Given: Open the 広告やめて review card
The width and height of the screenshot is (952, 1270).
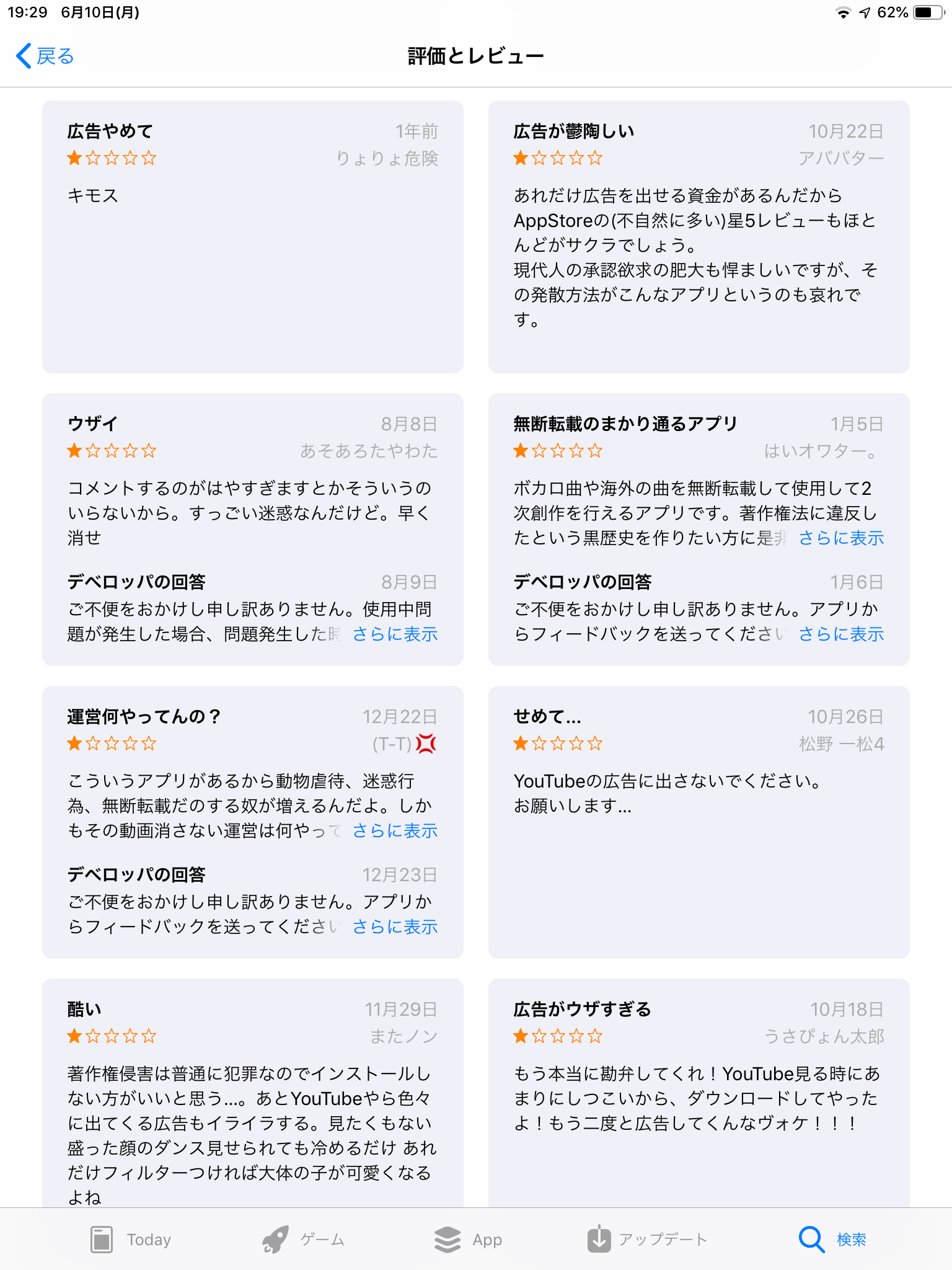Looking at the screenshot, I should pyautogui.click(x=252, y=248).
